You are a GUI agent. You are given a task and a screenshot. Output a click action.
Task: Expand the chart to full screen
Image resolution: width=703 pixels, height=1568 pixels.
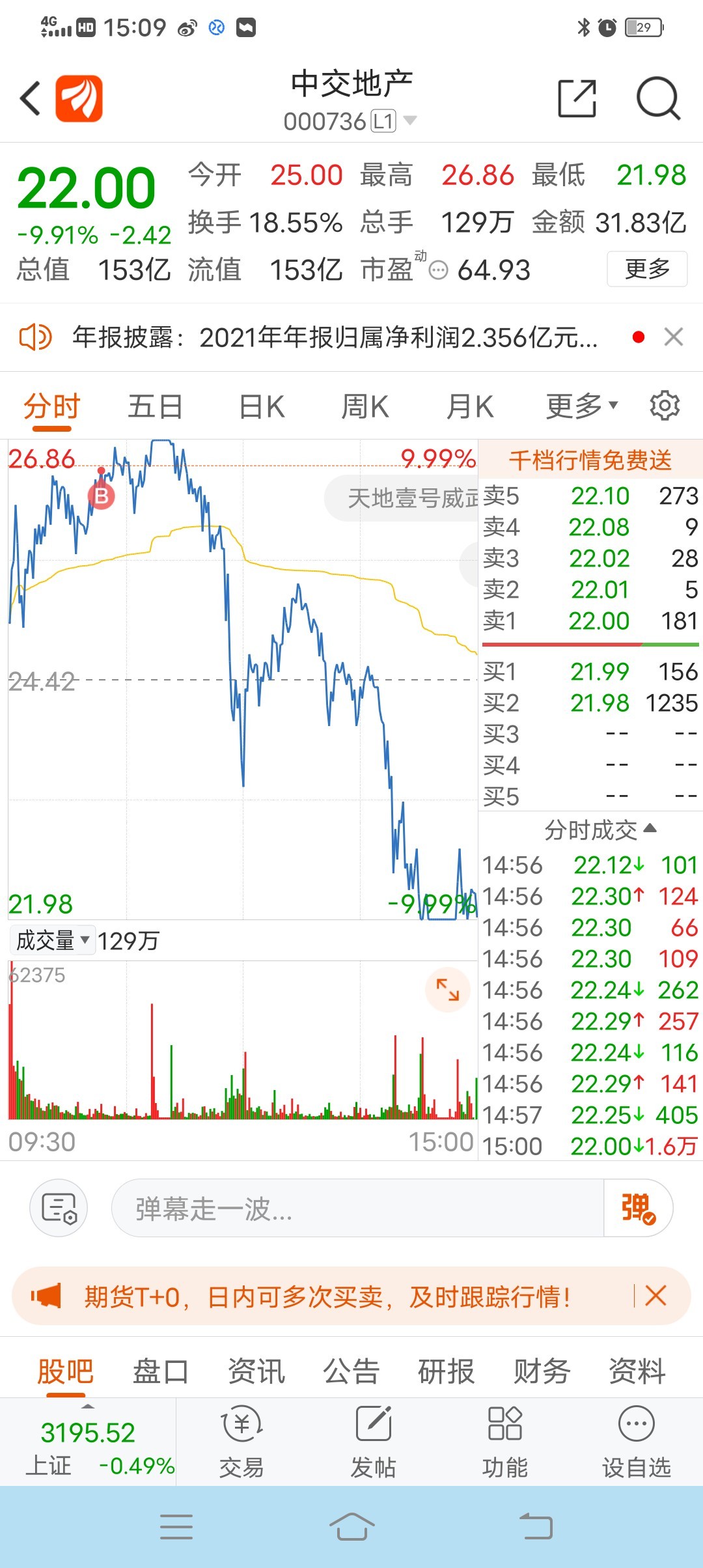pos(447,990)
